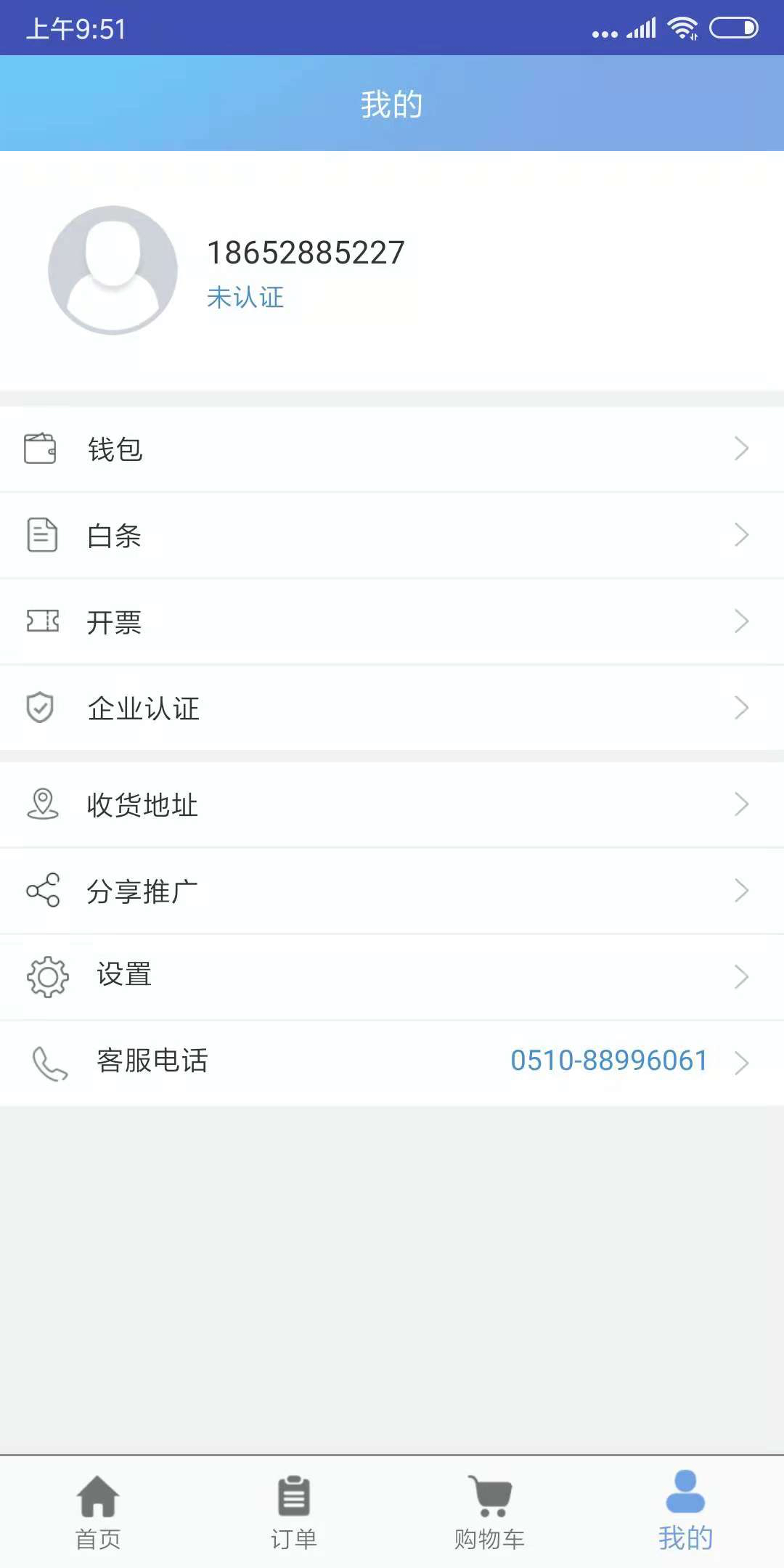Open 设置 settings

[x=392, y=976]
